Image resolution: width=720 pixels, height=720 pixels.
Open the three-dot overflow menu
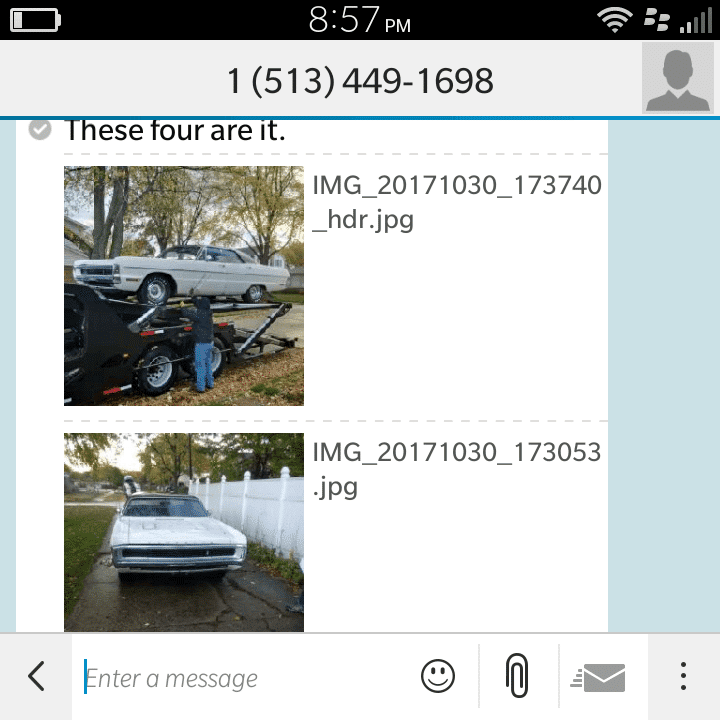pyautogui.click(x=683, y=677)
